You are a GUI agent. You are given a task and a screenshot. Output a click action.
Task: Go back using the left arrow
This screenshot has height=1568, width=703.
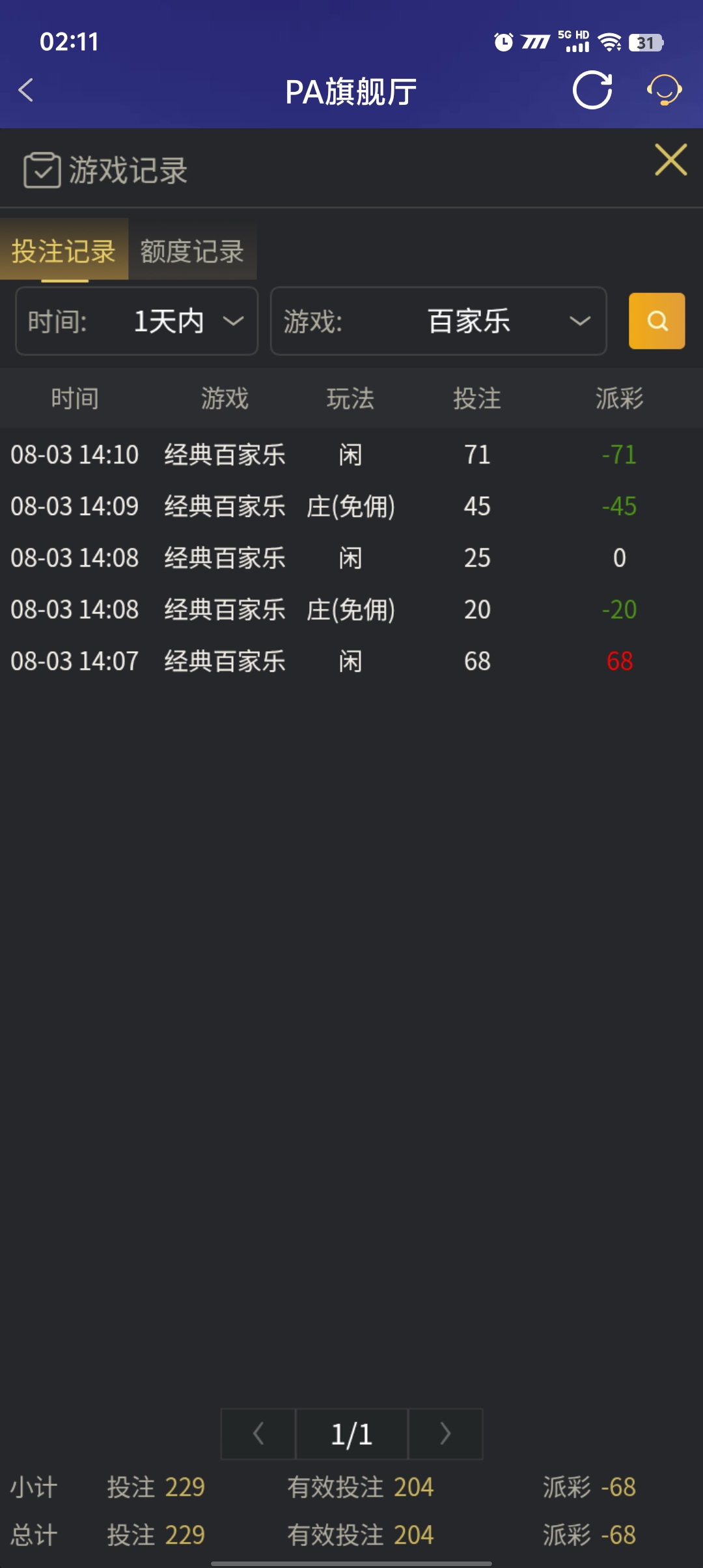point(25,91)
